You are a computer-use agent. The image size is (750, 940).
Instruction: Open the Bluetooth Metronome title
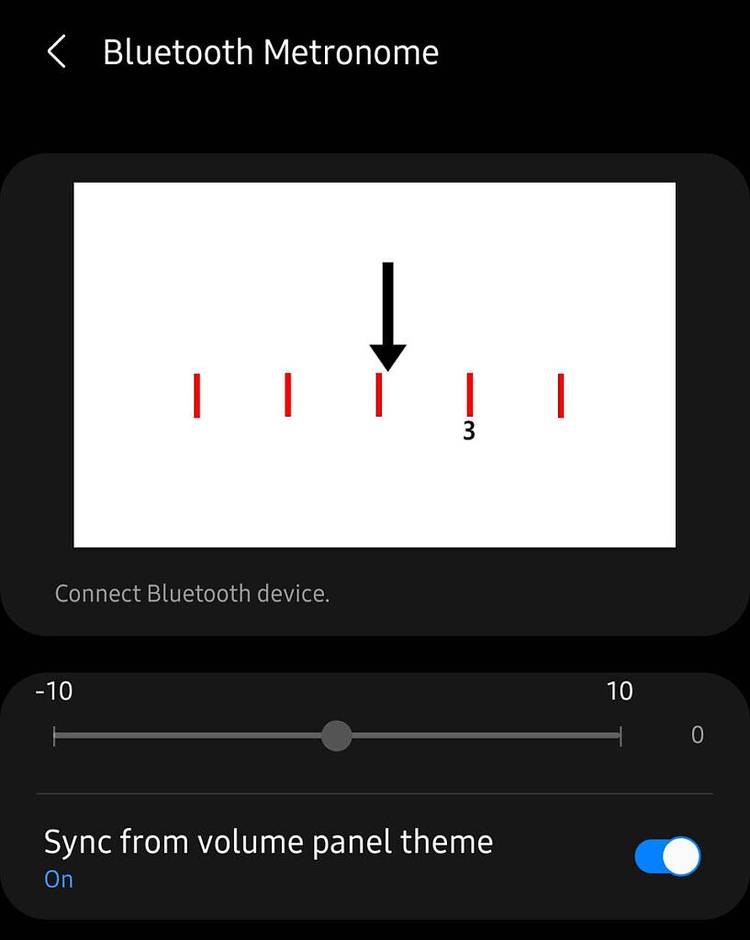[x=271, y=51]
